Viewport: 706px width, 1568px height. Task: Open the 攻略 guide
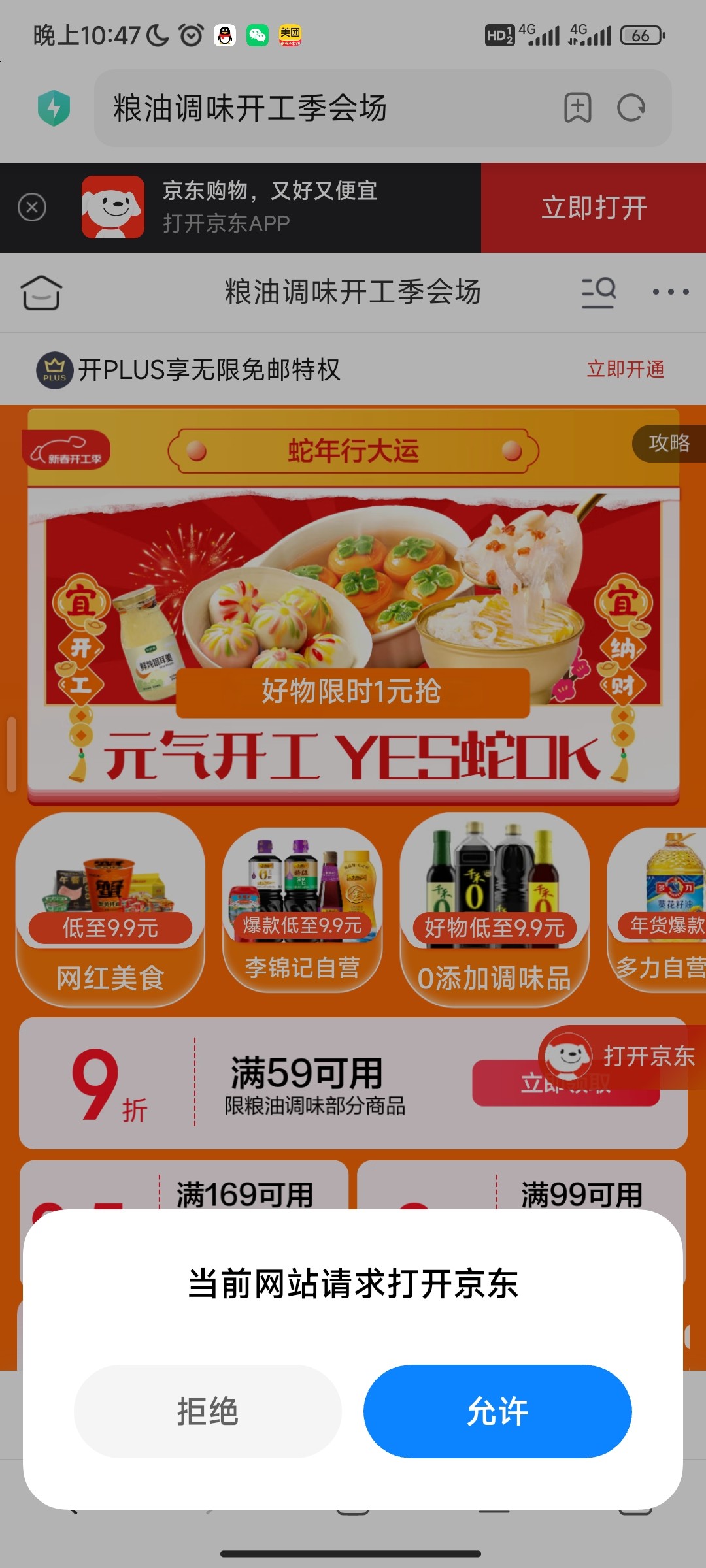pos(669,444)
